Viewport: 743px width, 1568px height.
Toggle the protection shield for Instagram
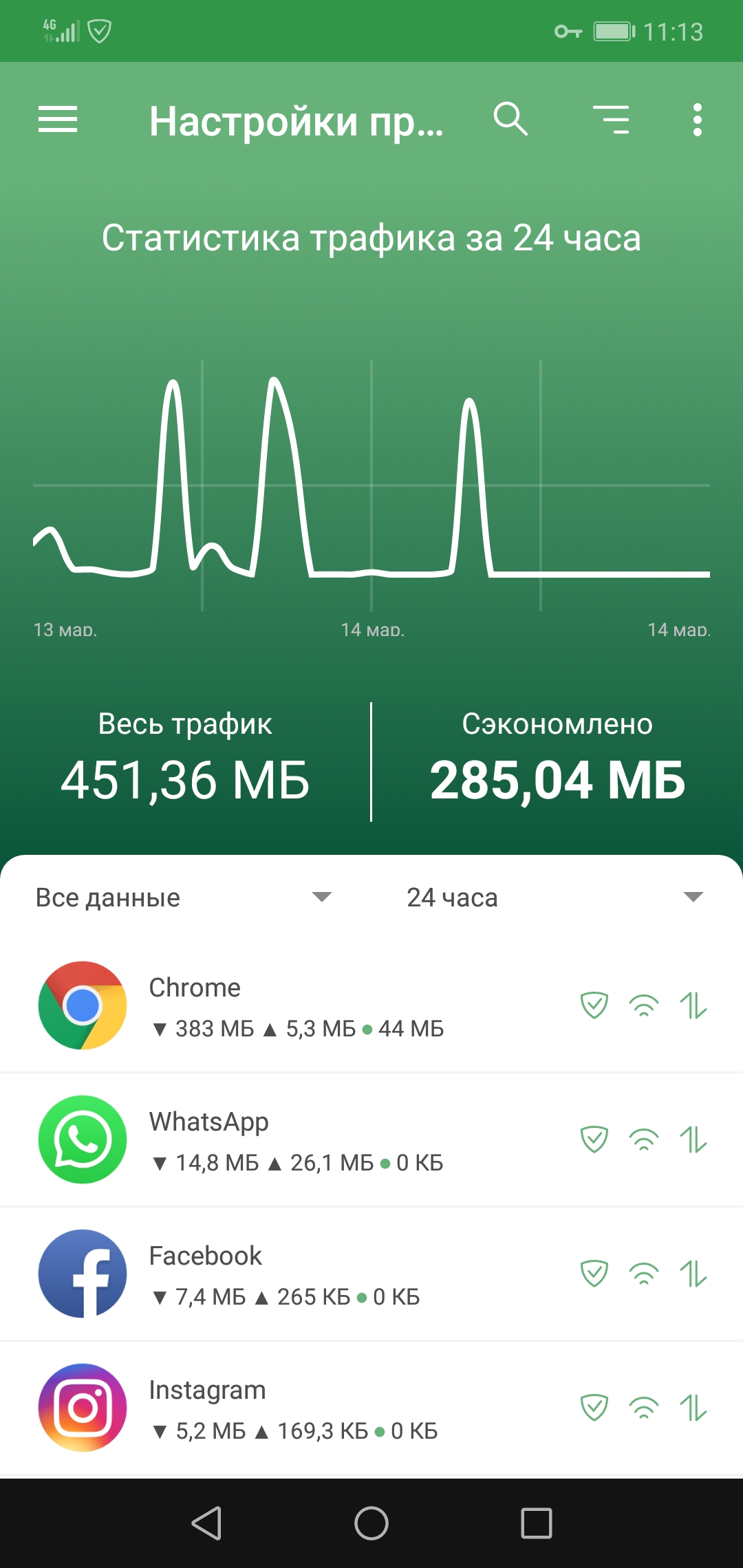[x=594, y=1408]
